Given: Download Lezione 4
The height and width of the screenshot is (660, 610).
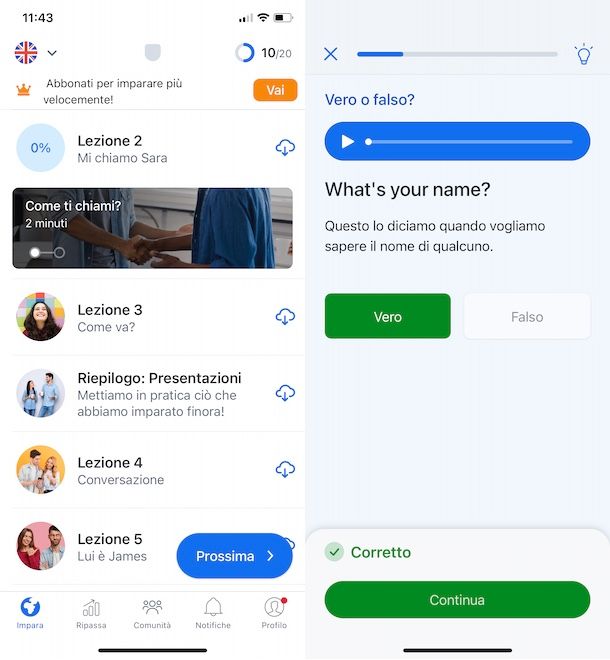Looking at the screenshot, I should tap(285, 469).
